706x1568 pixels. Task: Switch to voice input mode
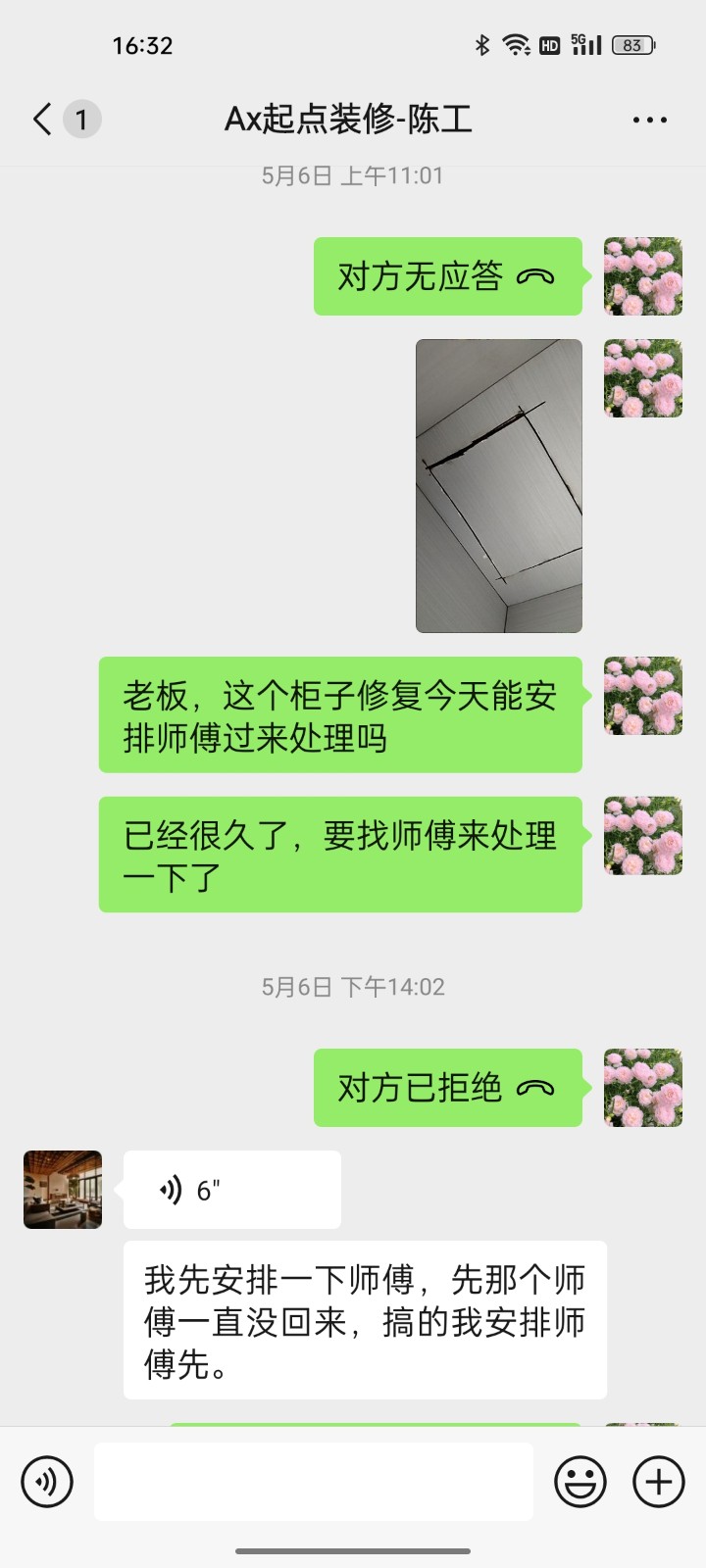tap(47, 1482)
